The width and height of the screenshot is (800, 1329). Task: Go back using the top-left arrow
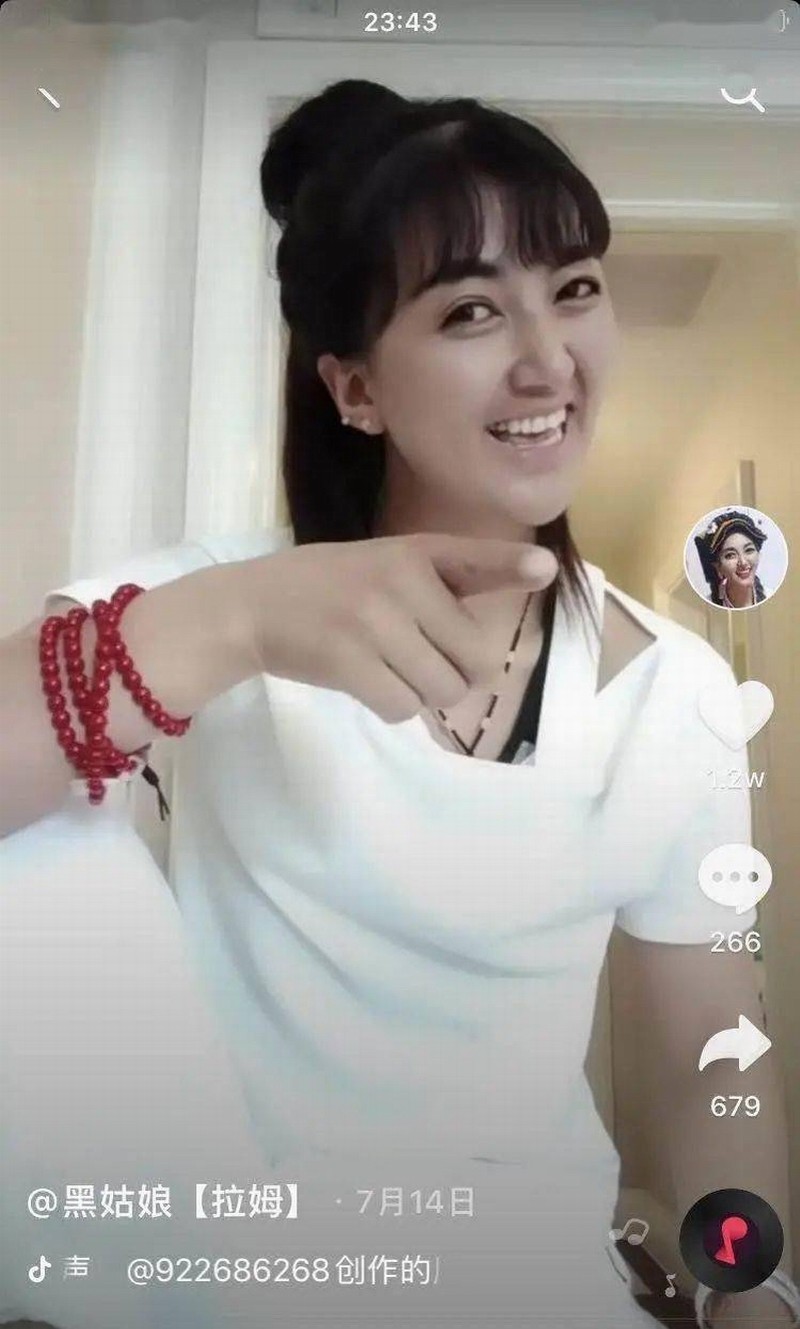[49, 98]
